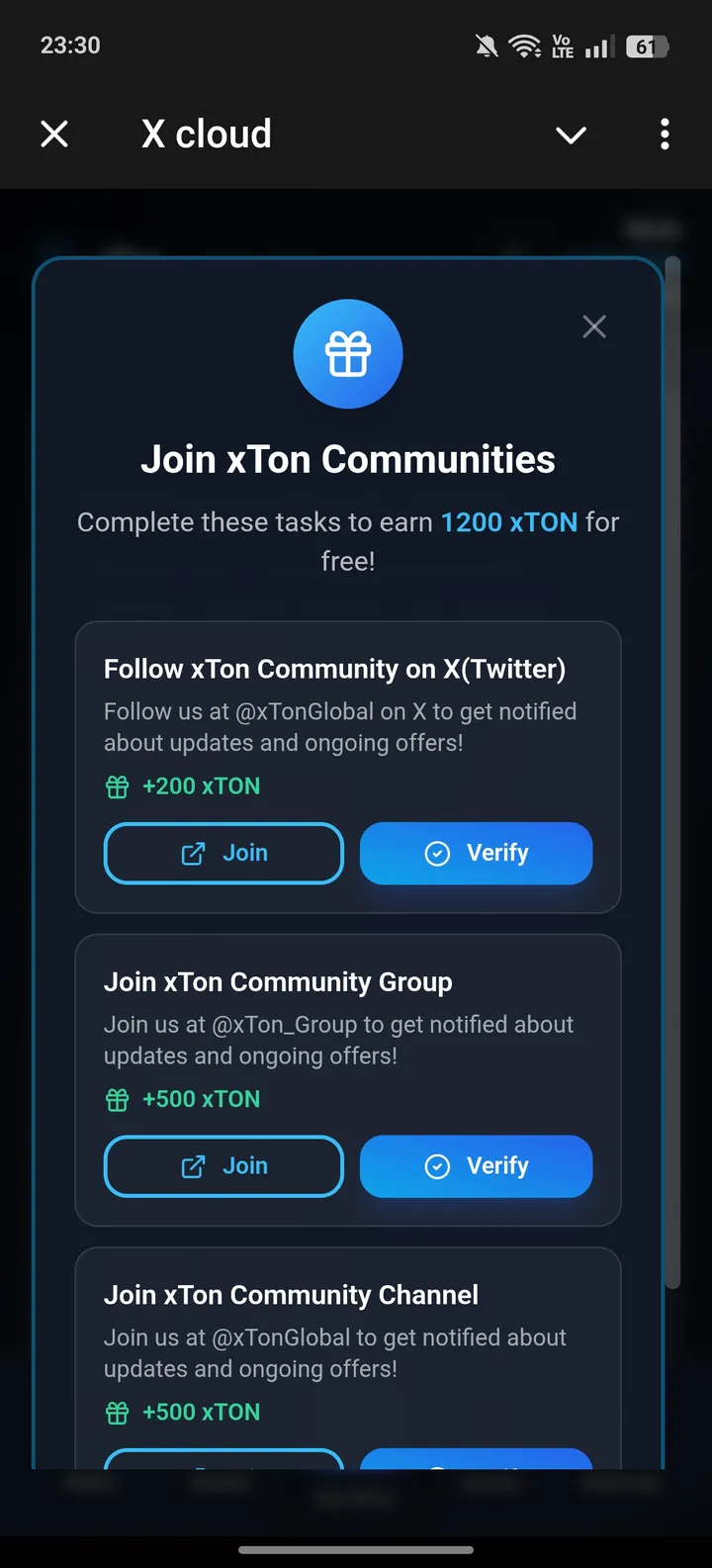Click the check-circle icon on the group Verify button
The image size is (712, 1568).
[436, 1166]
